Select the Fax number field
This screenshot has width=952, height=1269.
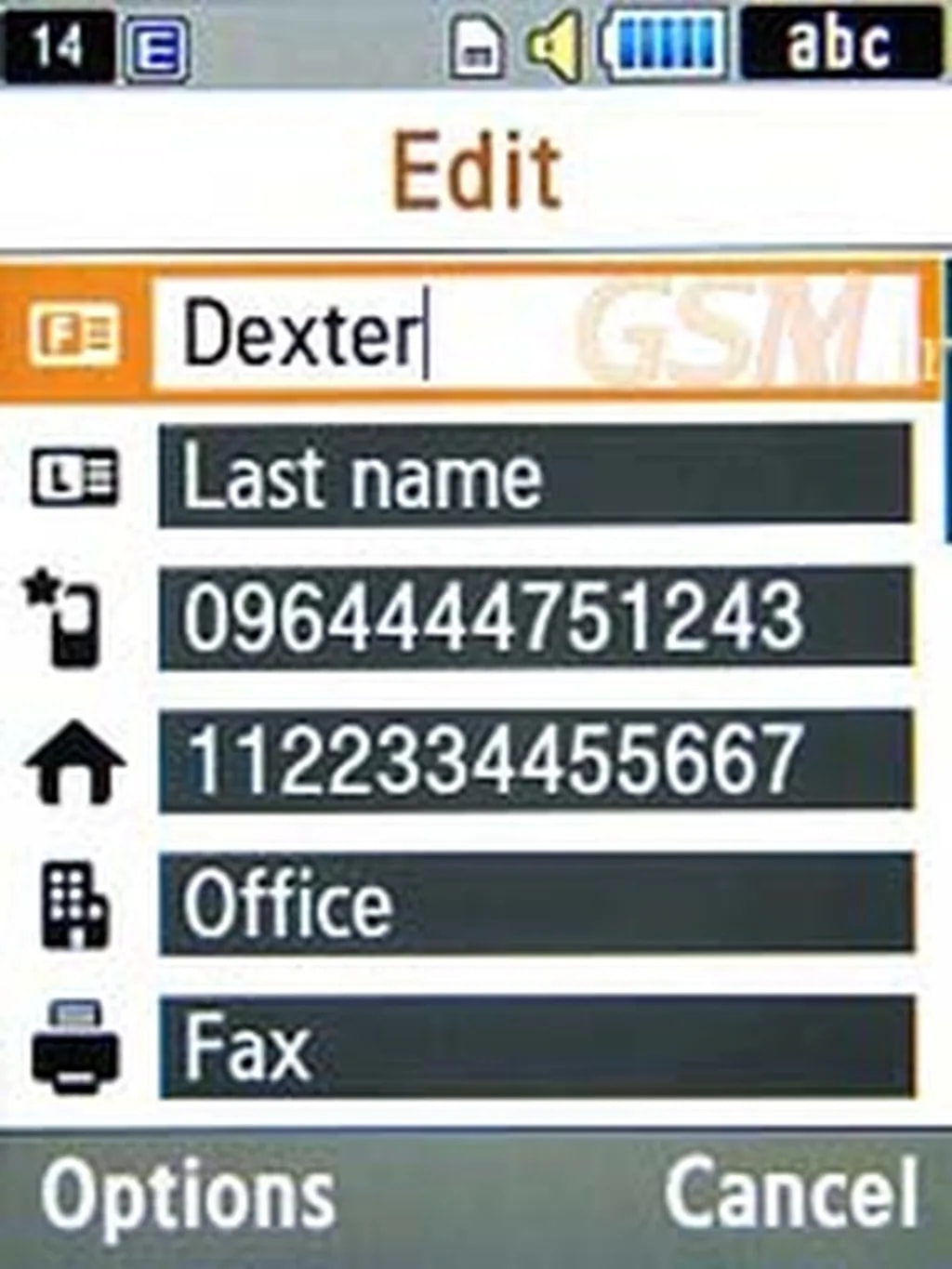pos(535,1047)
